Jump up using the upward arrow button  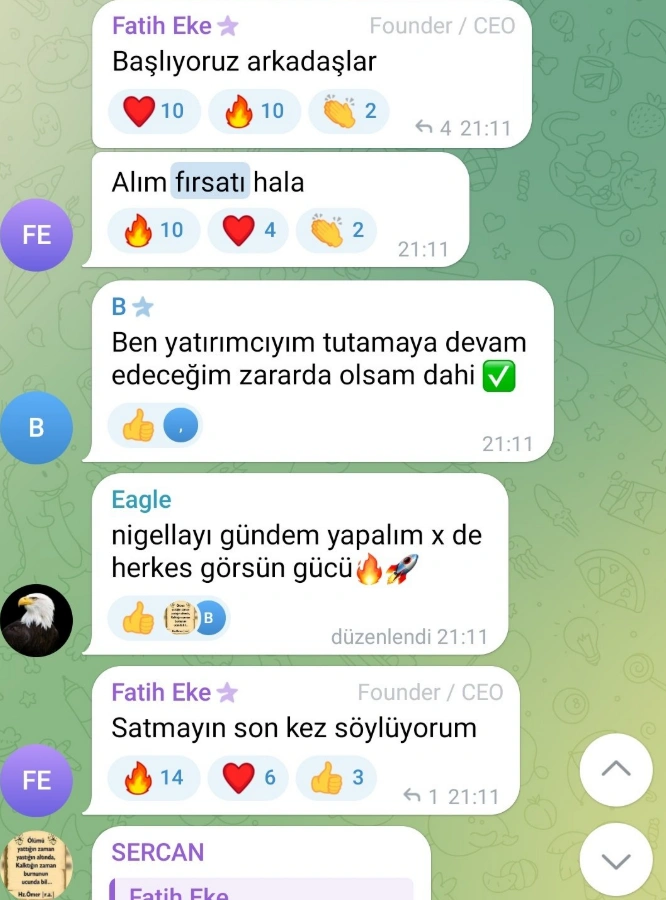[616, 770]
